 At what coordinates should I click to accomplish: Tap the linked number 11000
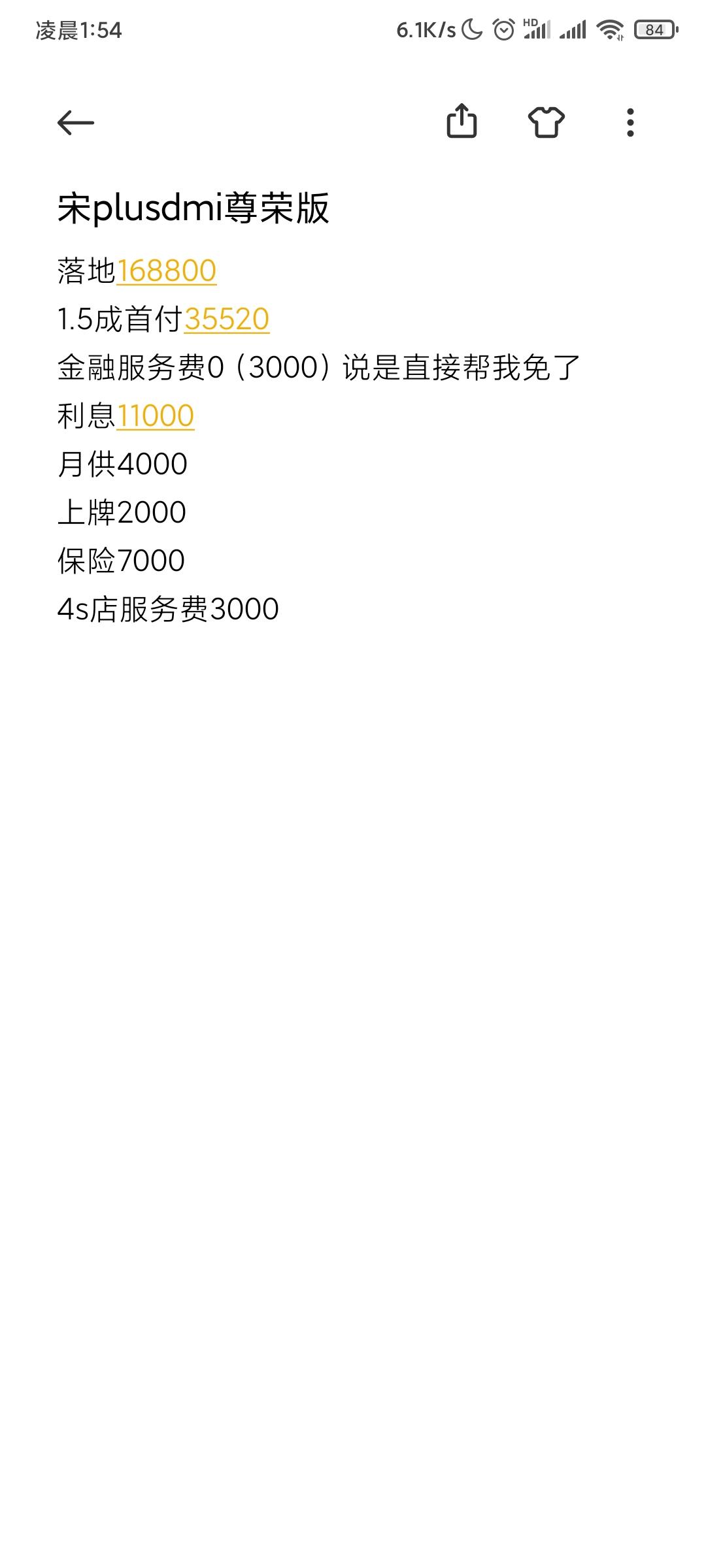coord(156,416)
